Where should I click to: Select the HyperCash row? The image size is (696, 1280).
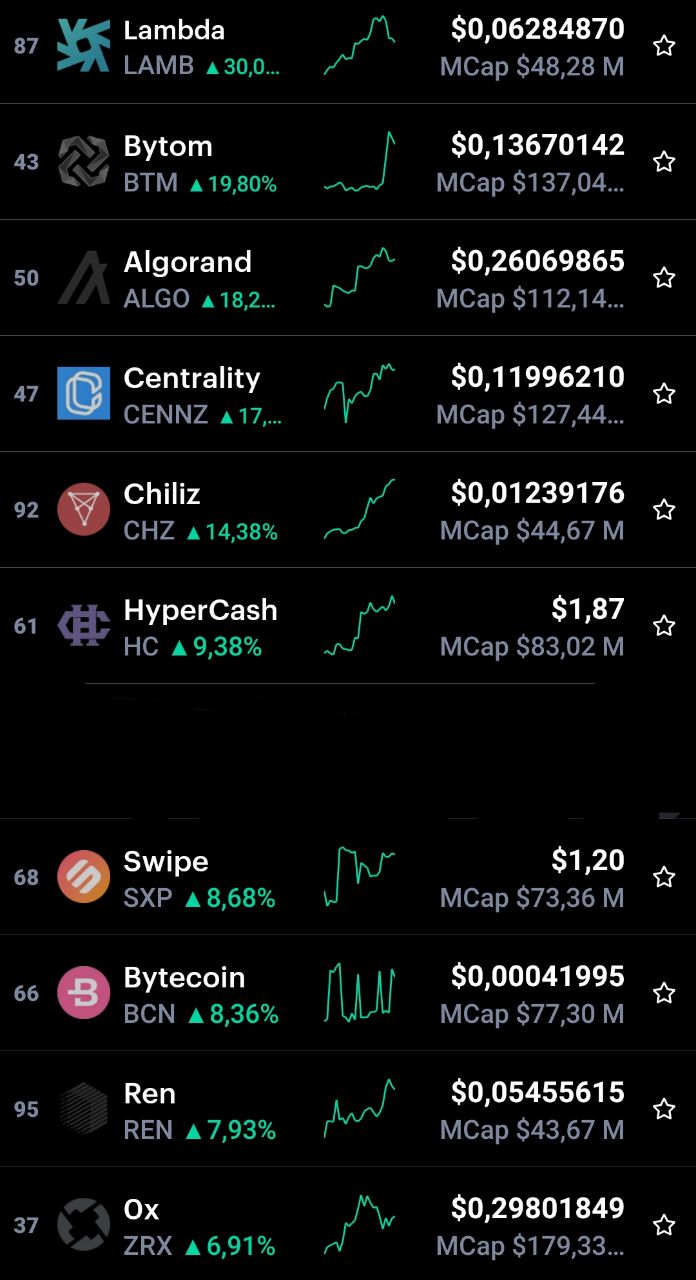(348, 626)
